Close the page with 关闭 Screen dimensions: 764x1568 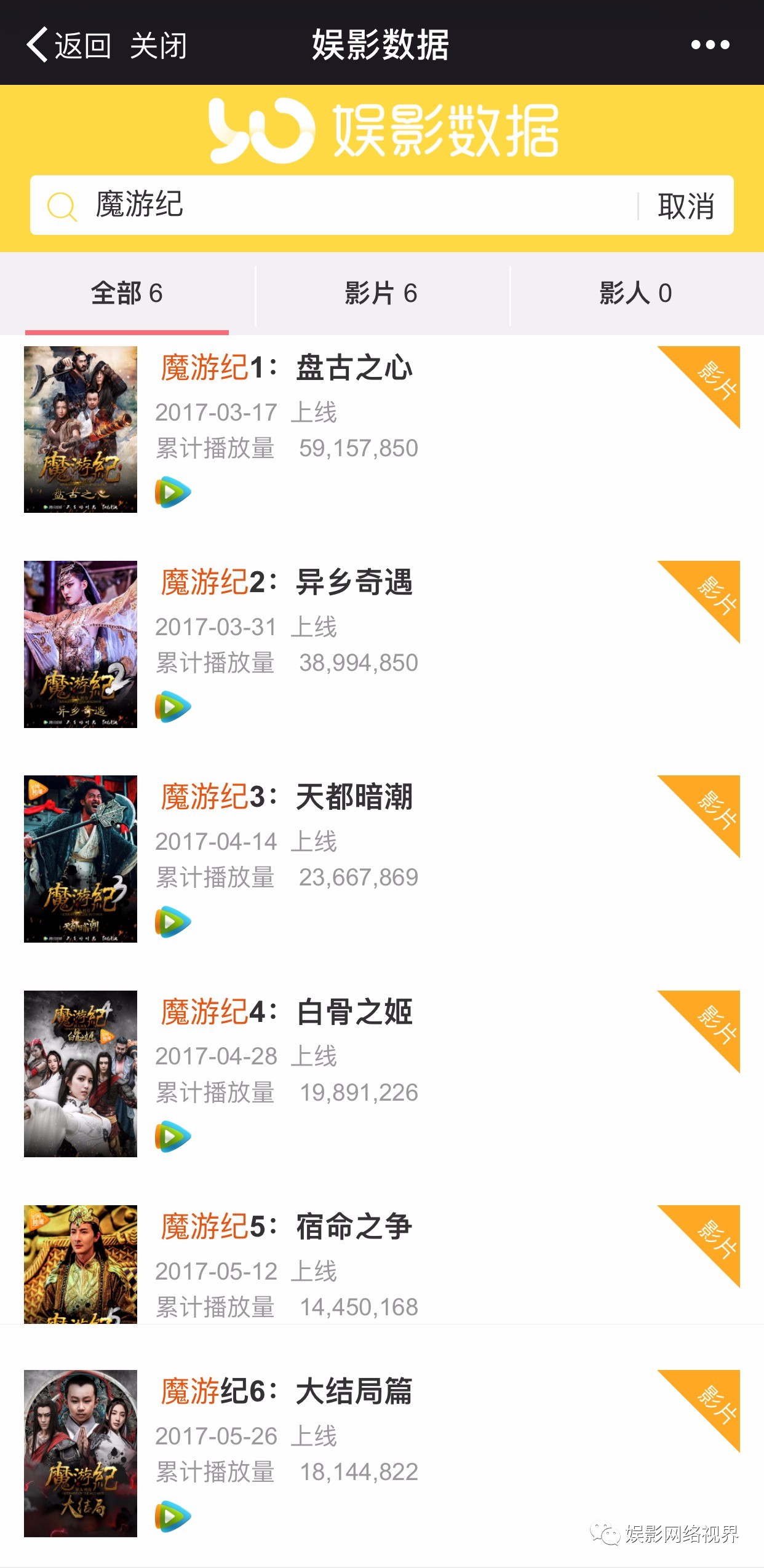158,46
